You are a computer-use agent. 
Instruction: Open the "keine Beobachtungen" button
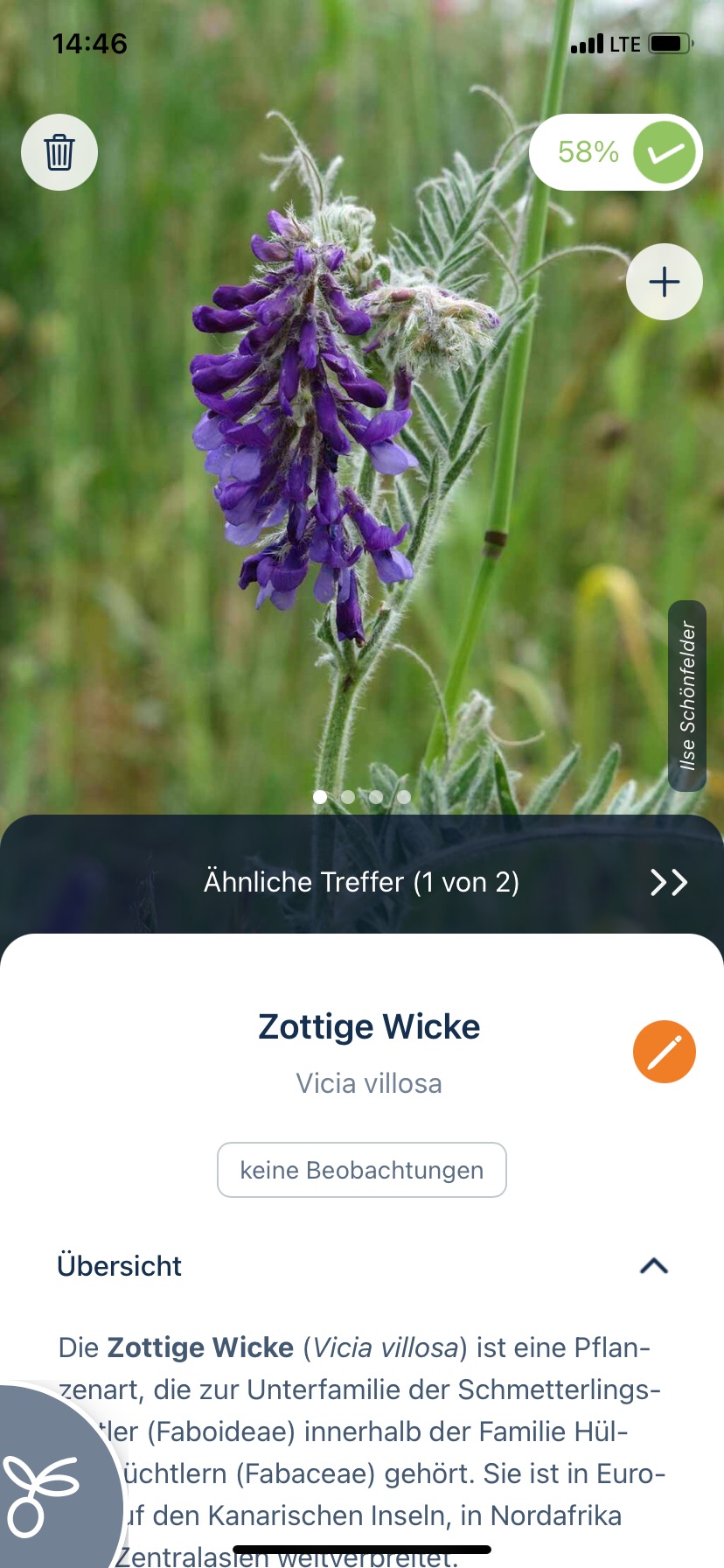click(x=362, y=1170)
